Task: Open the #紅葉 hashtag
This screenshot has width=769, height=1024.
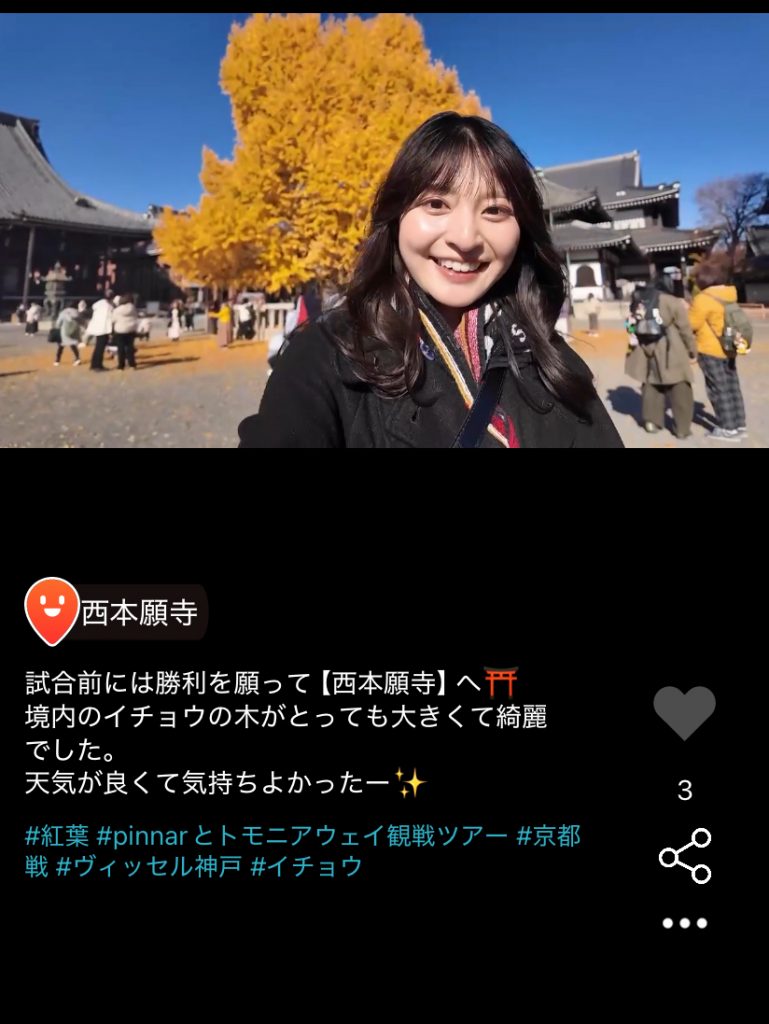Action: 56,836
